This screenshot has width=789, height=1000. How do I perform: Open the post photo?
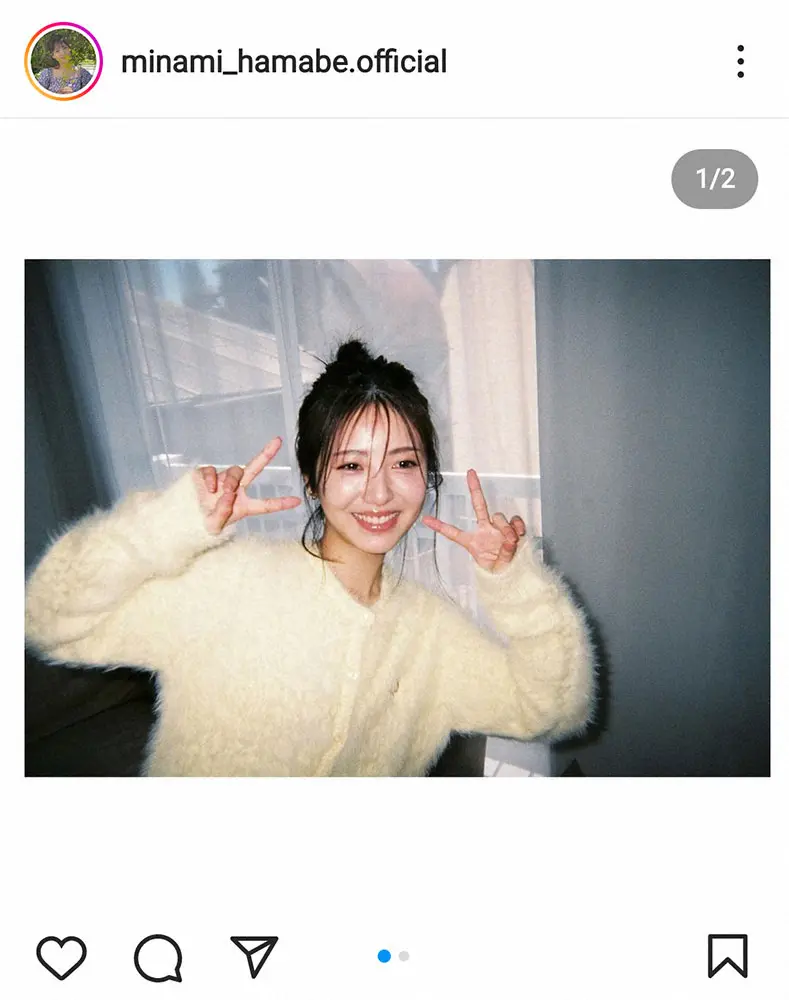(x=397, y=517)
